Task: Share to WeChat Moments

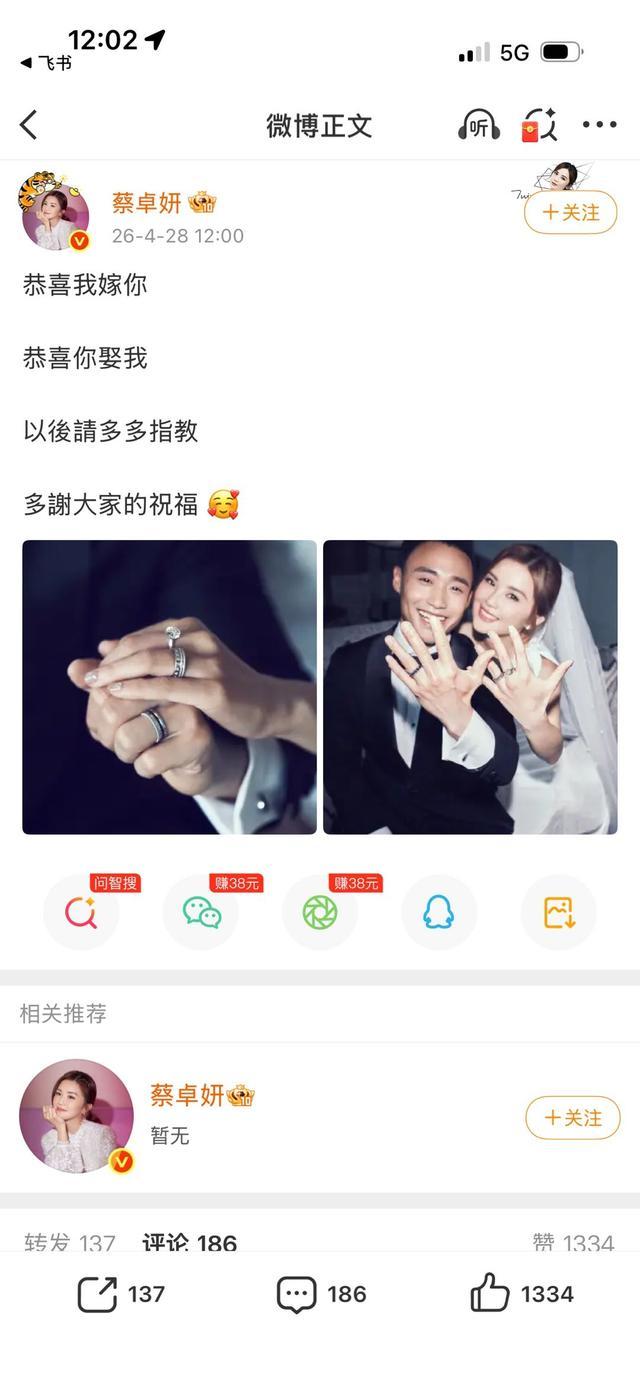Action: 320,912
